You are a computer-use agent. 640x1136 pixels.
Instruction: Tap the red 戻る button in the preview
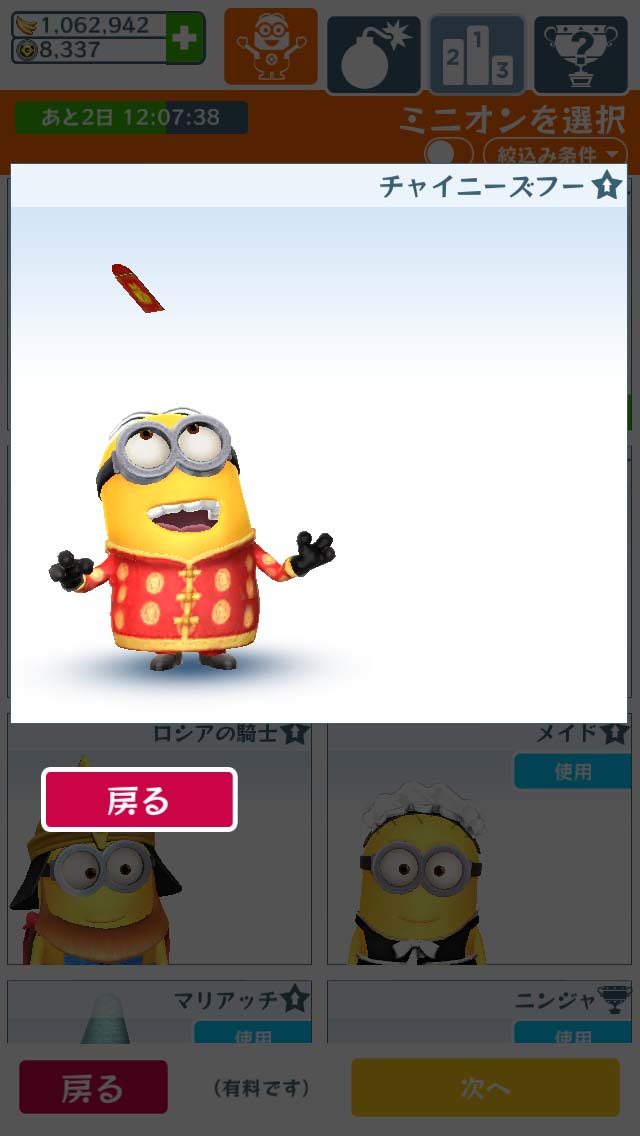pos(139,799)
